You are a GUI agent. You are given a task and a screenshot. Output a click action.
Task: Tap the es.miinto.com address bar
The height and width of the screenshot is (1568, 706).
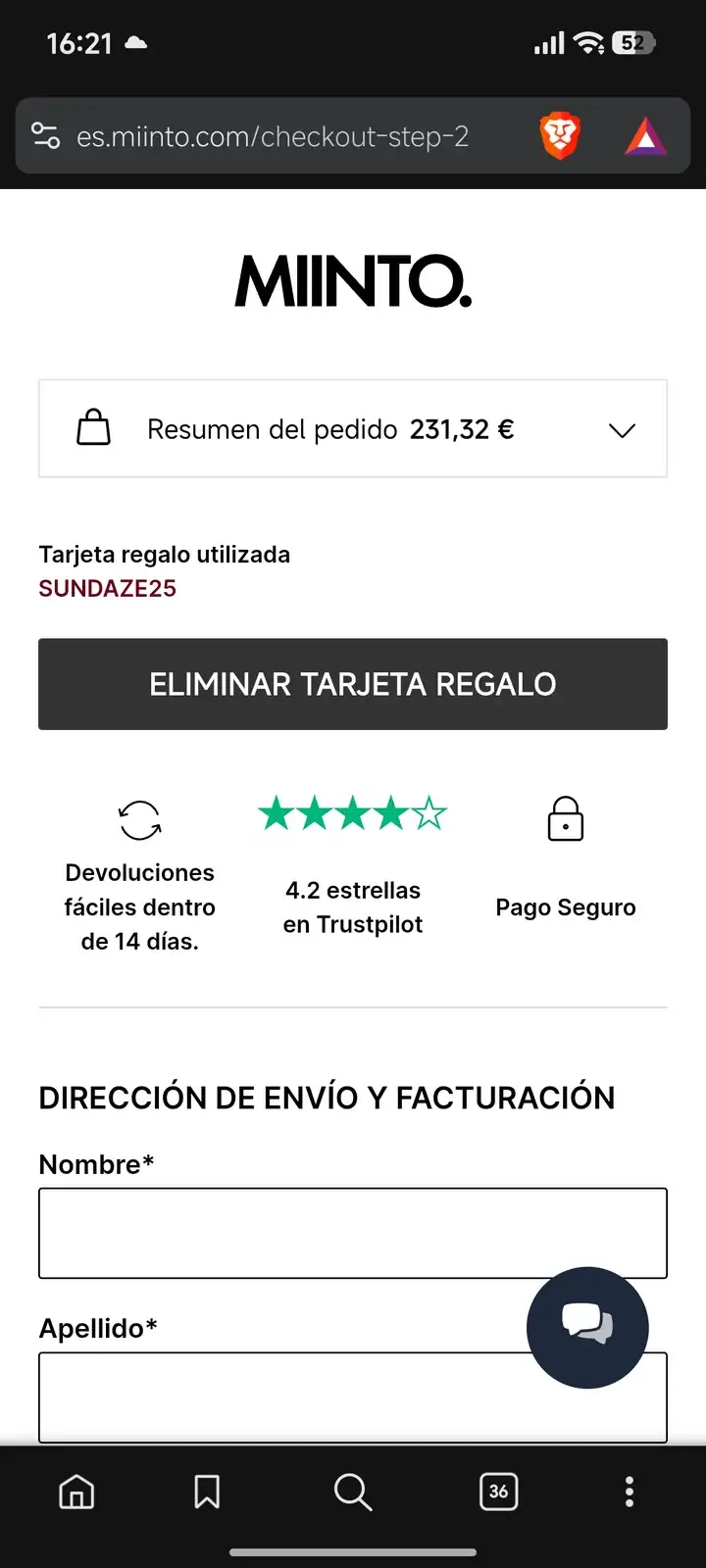(273, 136)
